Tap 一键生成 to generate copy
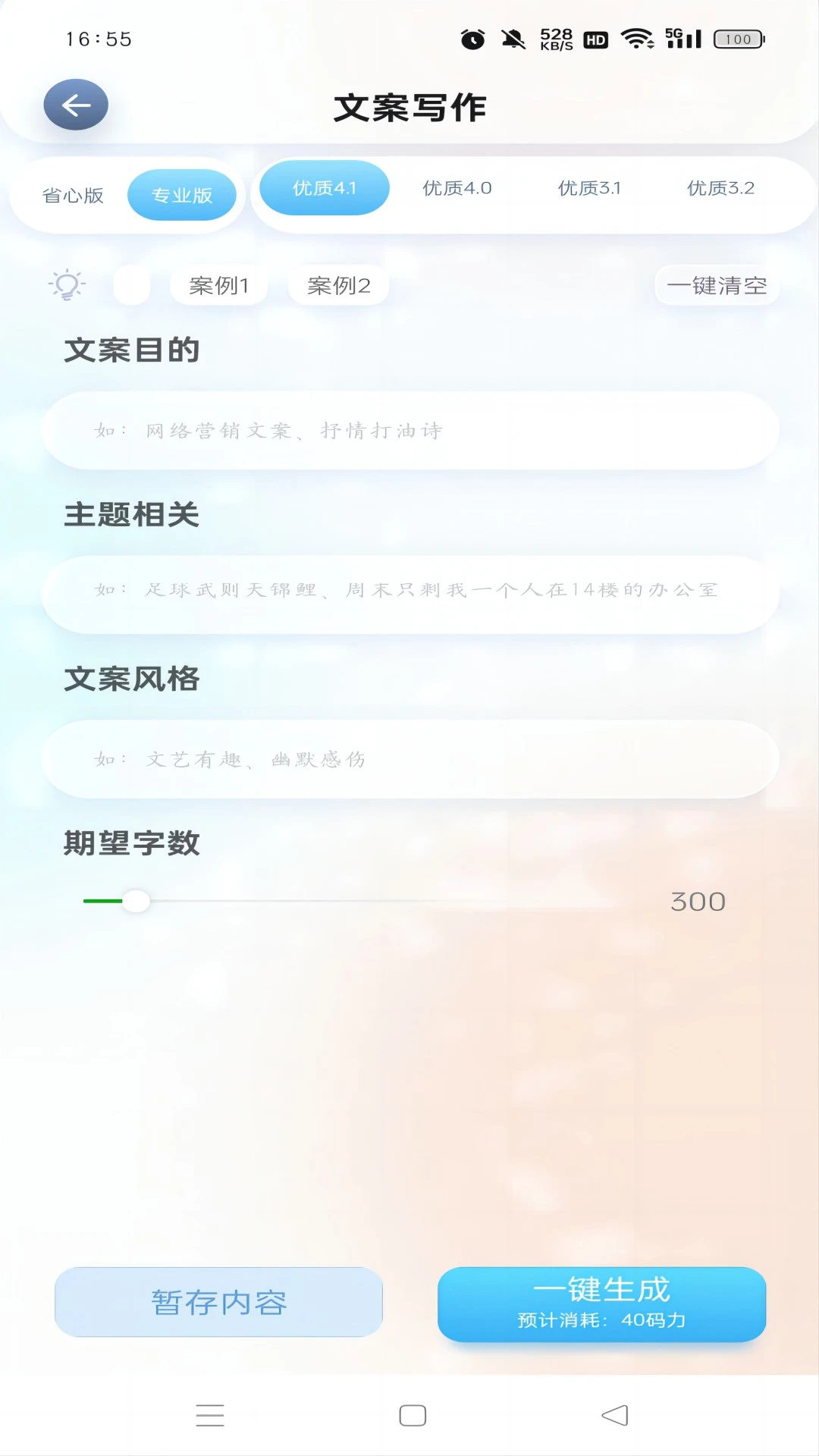The image size is (819, 1456). (x=601, y=1304)
